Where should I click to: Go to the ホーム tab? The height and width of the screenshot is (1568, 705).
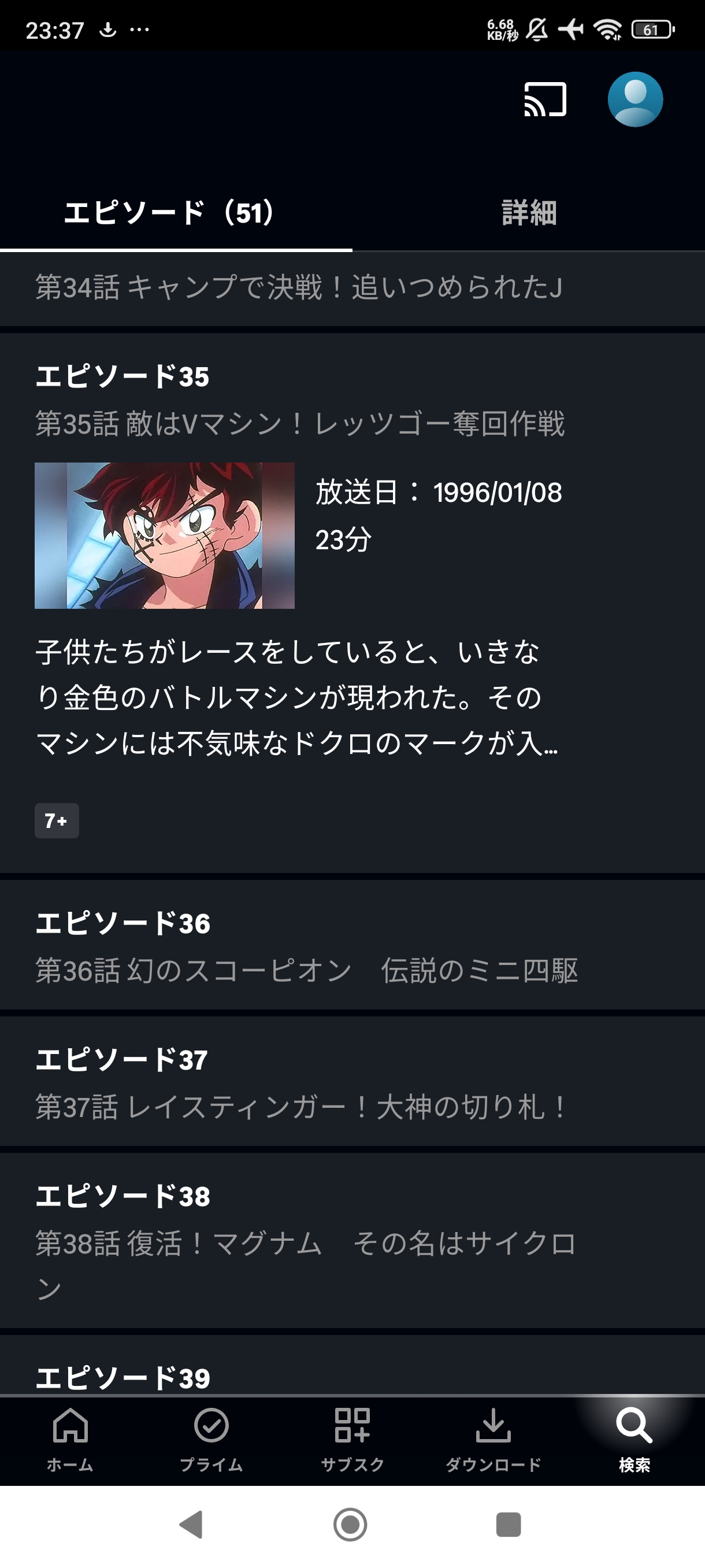coord(70,1440)
